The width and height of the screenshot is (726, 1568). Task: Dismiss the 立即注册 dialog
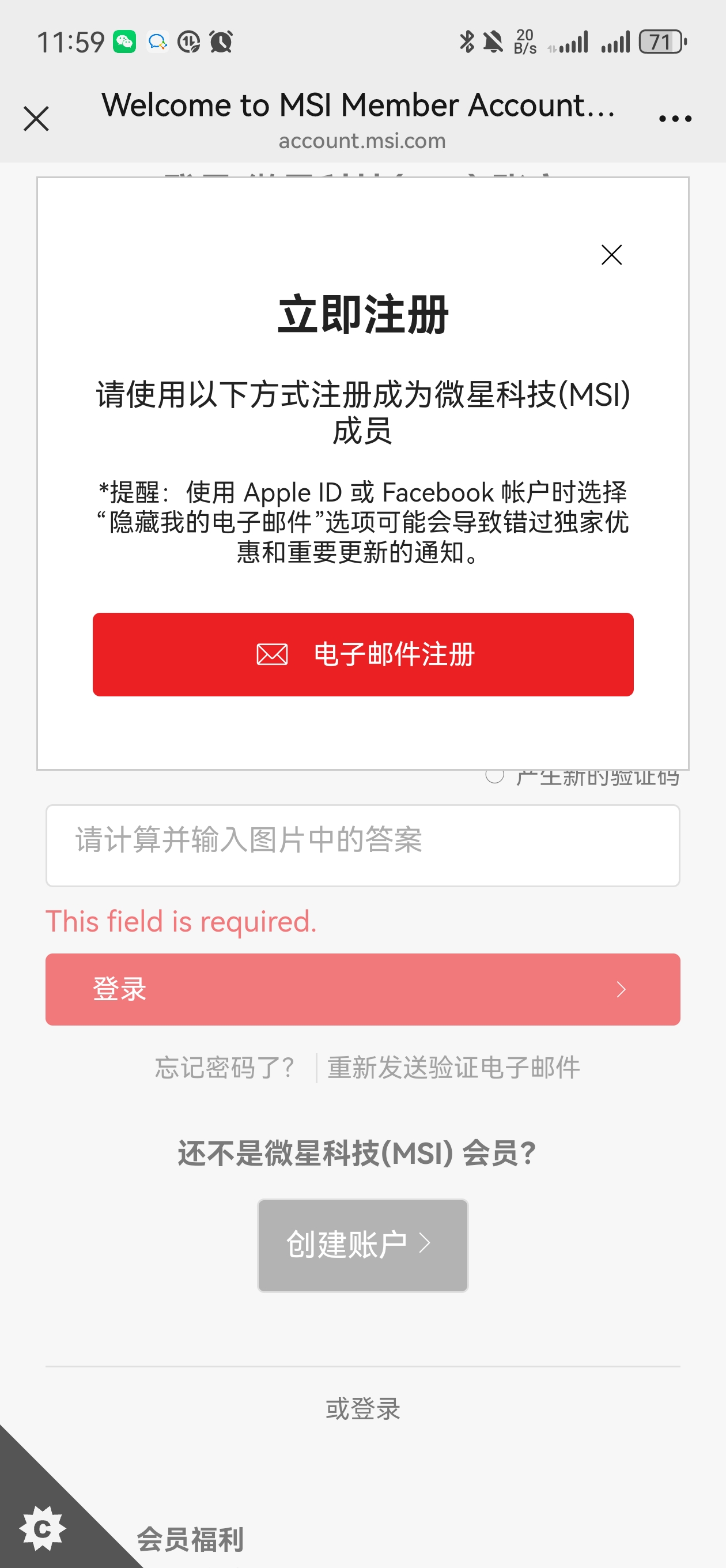(611, 254)
